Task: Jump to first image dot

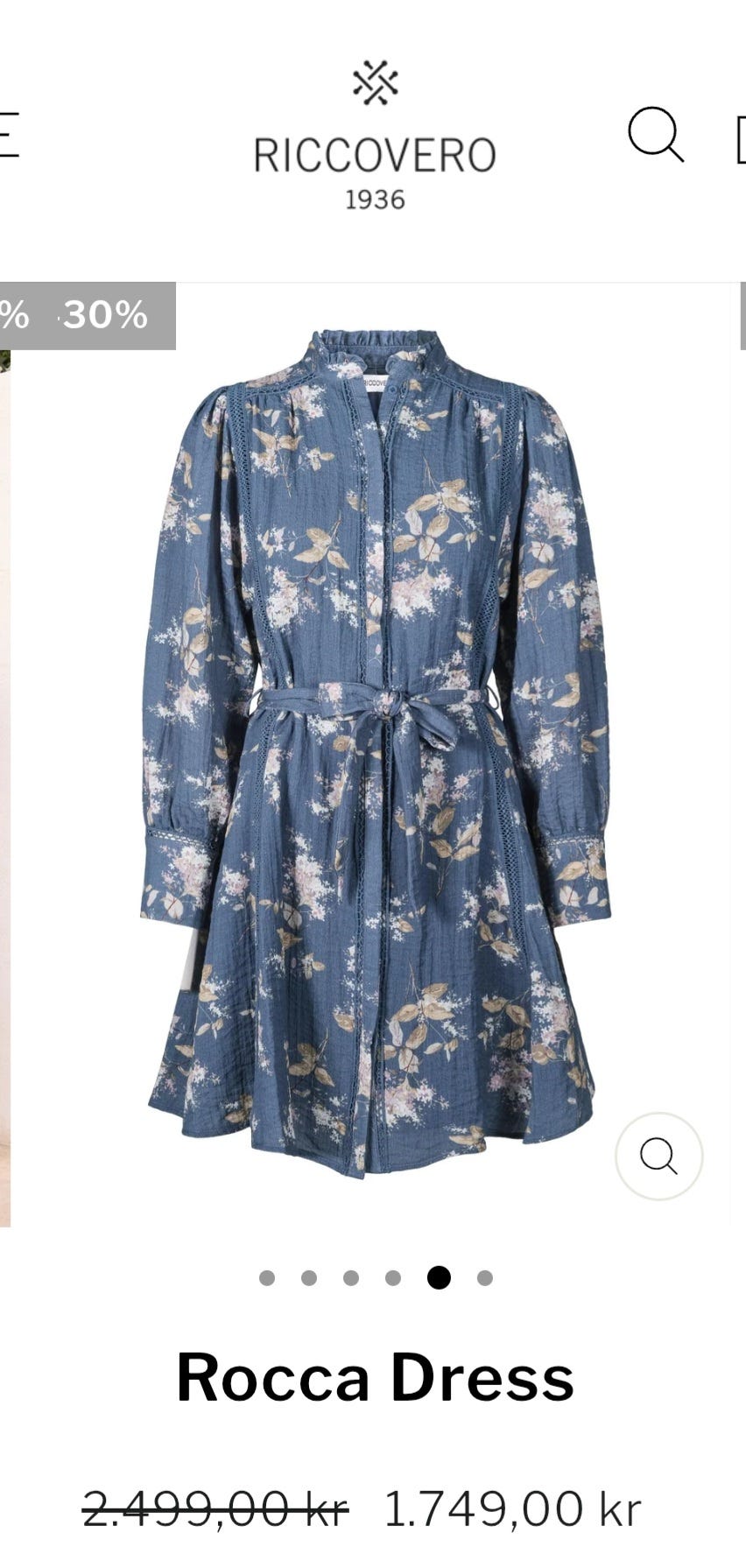Action: [x=267, y=1278]
